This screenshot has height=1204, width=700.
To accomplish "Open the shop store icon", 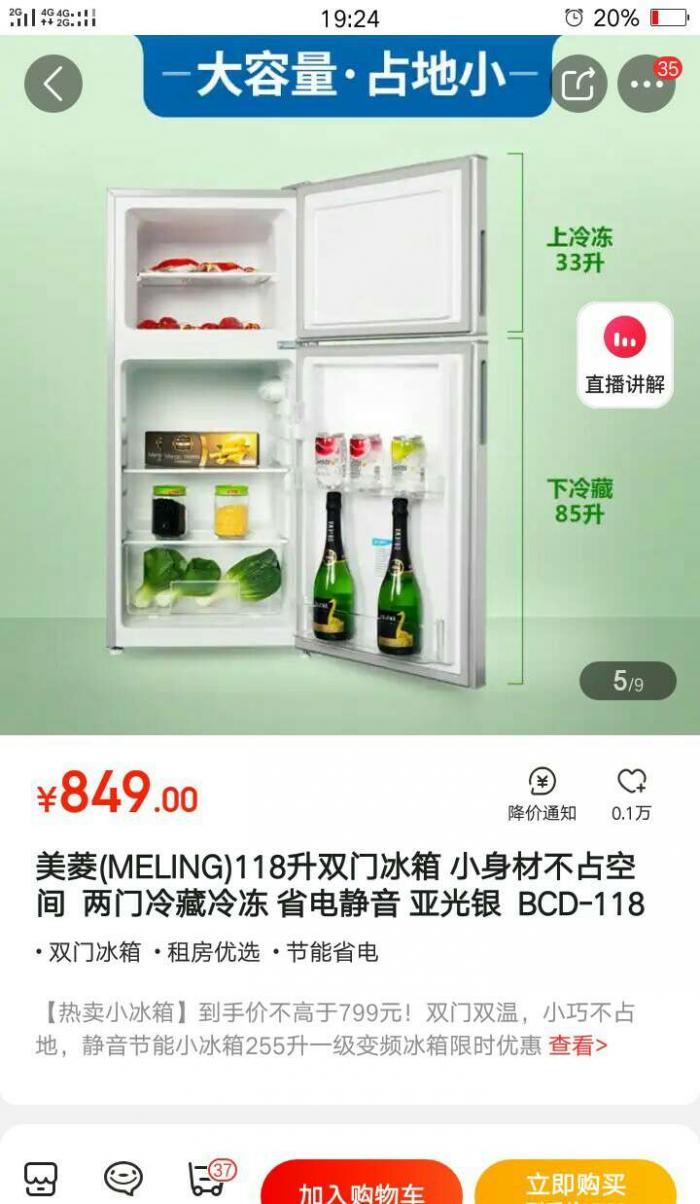I will (x=41, y=1180).
